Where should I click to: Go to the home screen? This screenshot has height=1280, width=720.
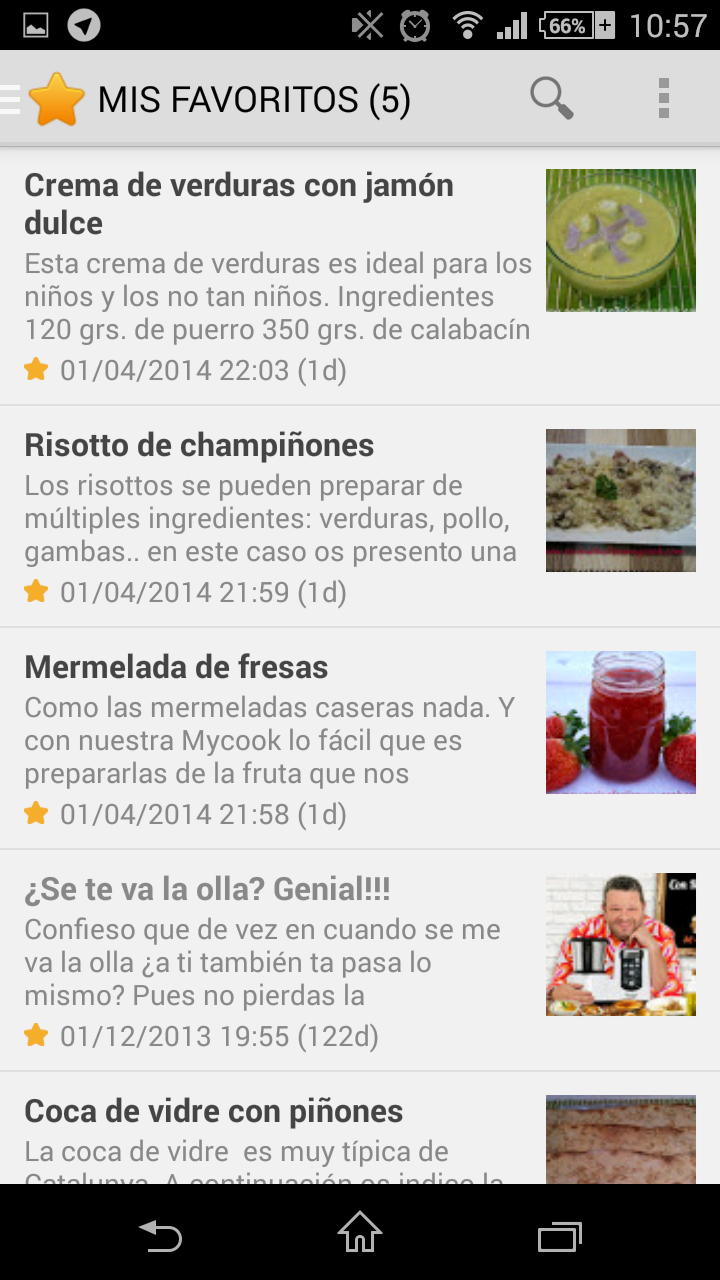(360, 1234)
